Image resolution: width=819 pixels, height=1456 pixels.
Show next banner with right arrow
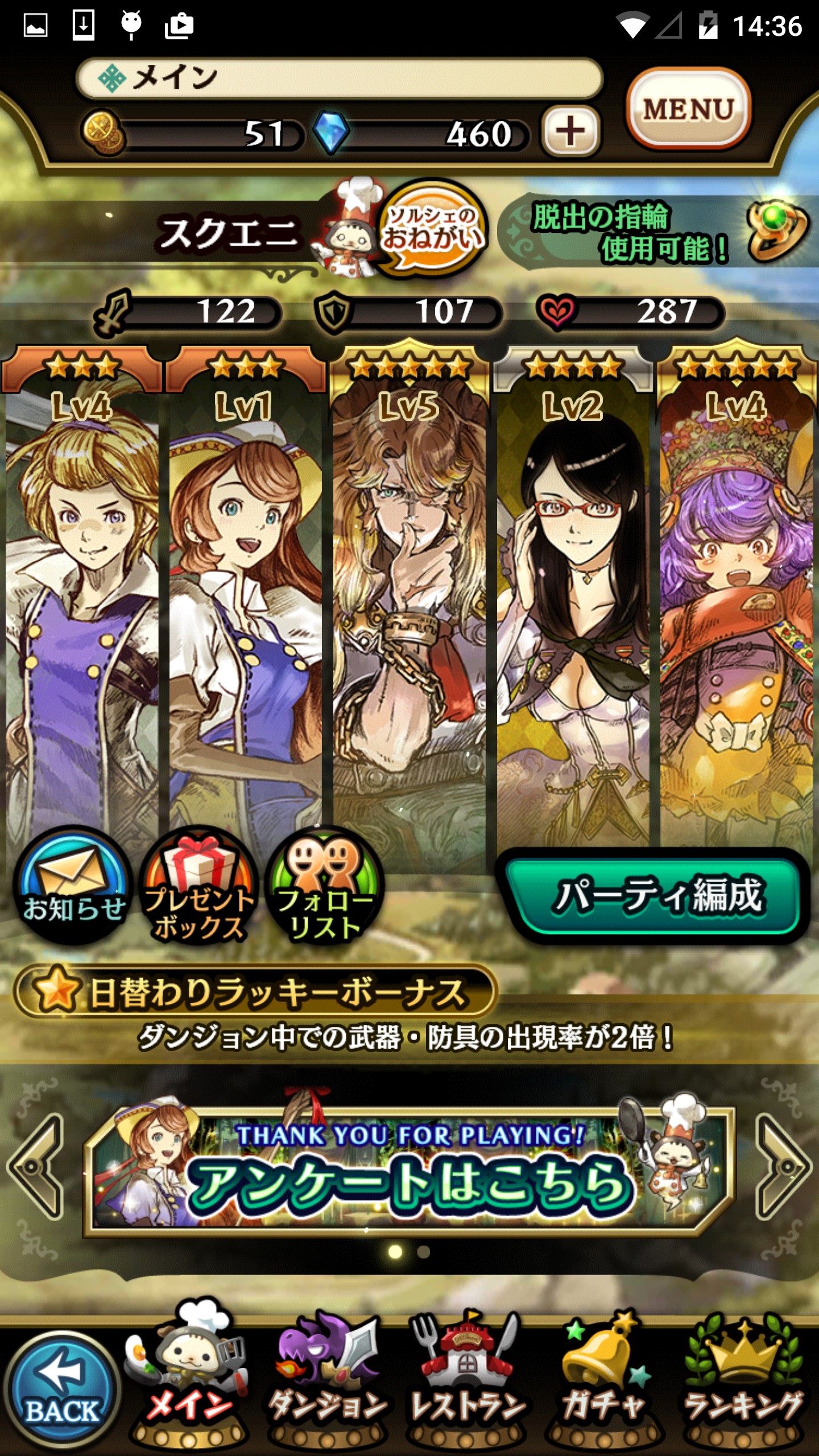point(784,1167)
